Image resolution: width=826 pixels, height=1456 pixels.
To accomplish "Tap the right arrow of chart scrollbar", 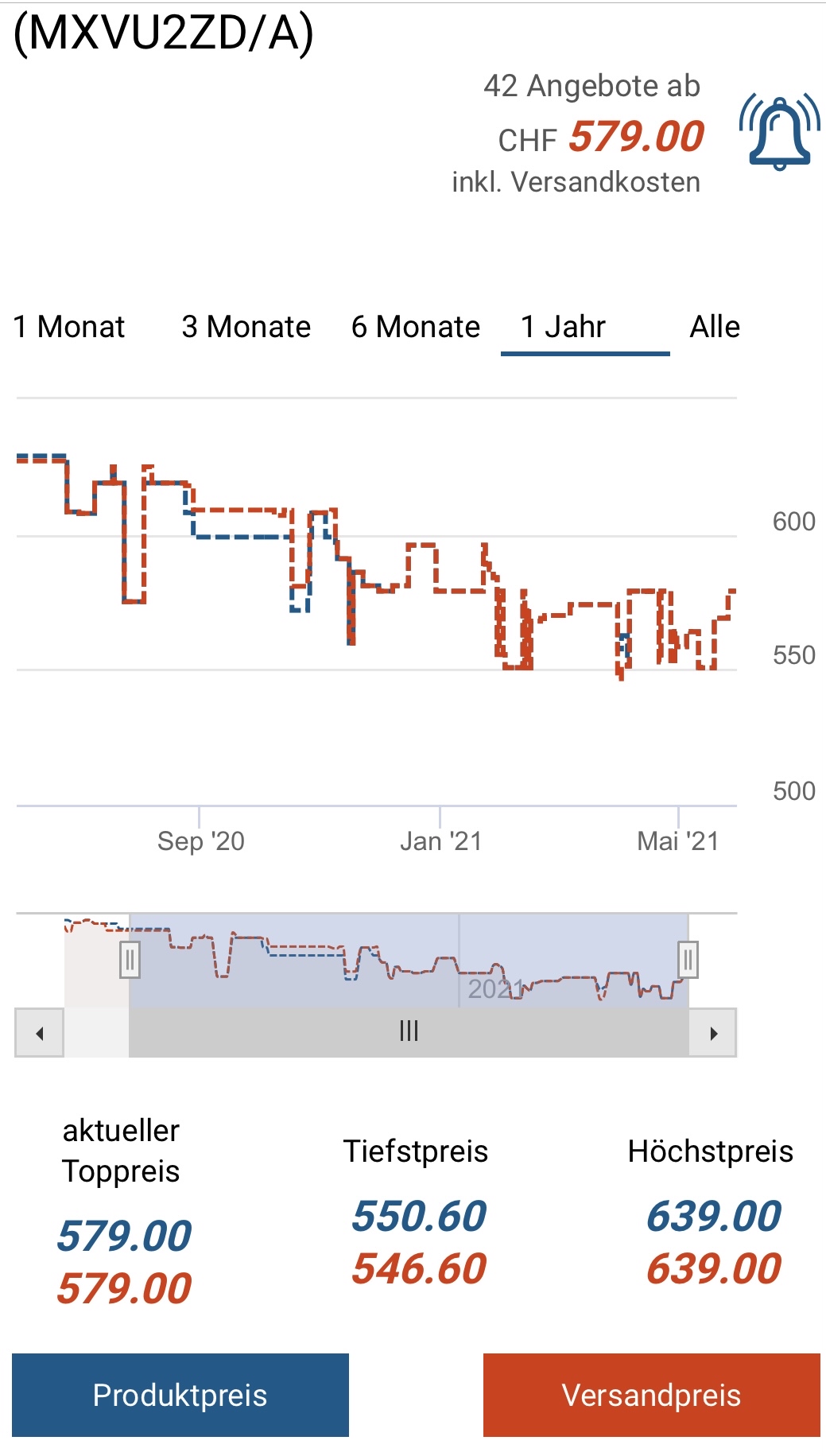I will (x=713, y=1033).
